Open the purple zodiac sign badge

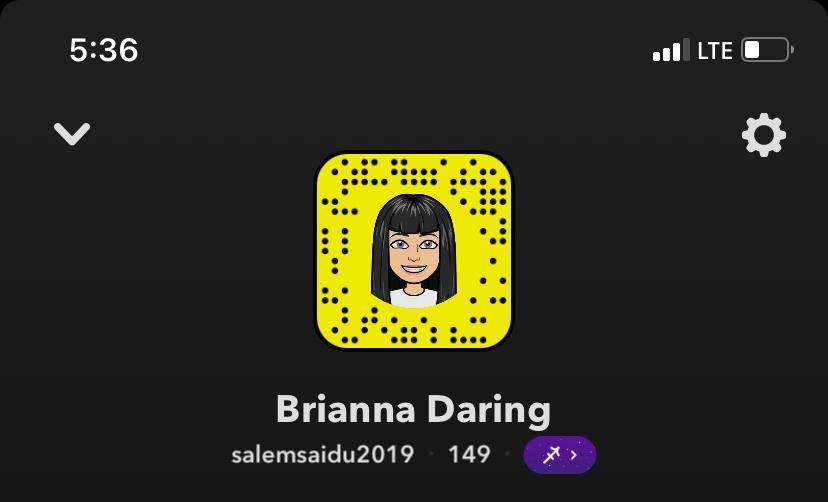click(559, 455)
